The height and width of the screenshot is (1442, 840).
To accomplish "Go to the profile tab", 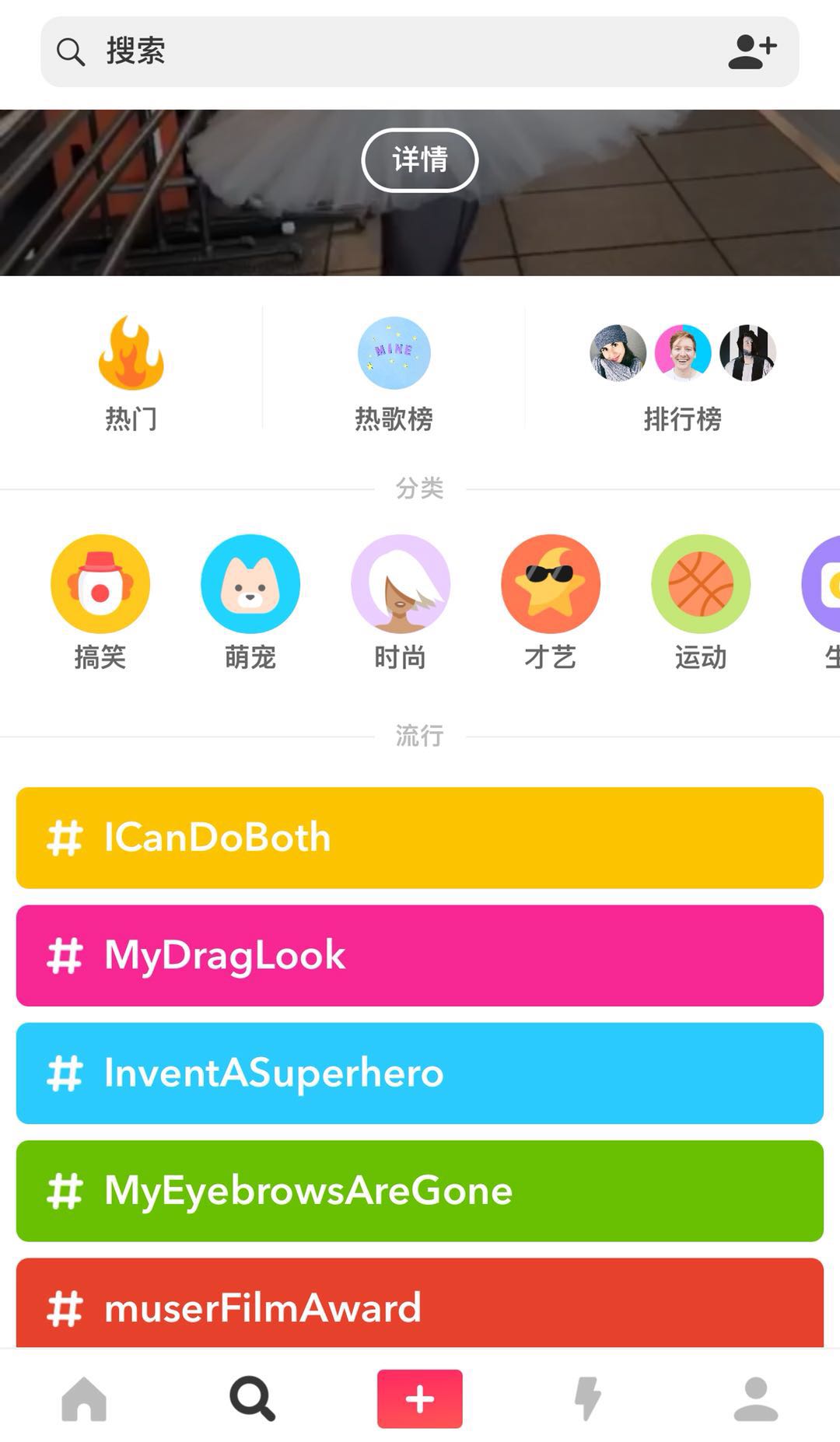I will (x=756, y=1398).
